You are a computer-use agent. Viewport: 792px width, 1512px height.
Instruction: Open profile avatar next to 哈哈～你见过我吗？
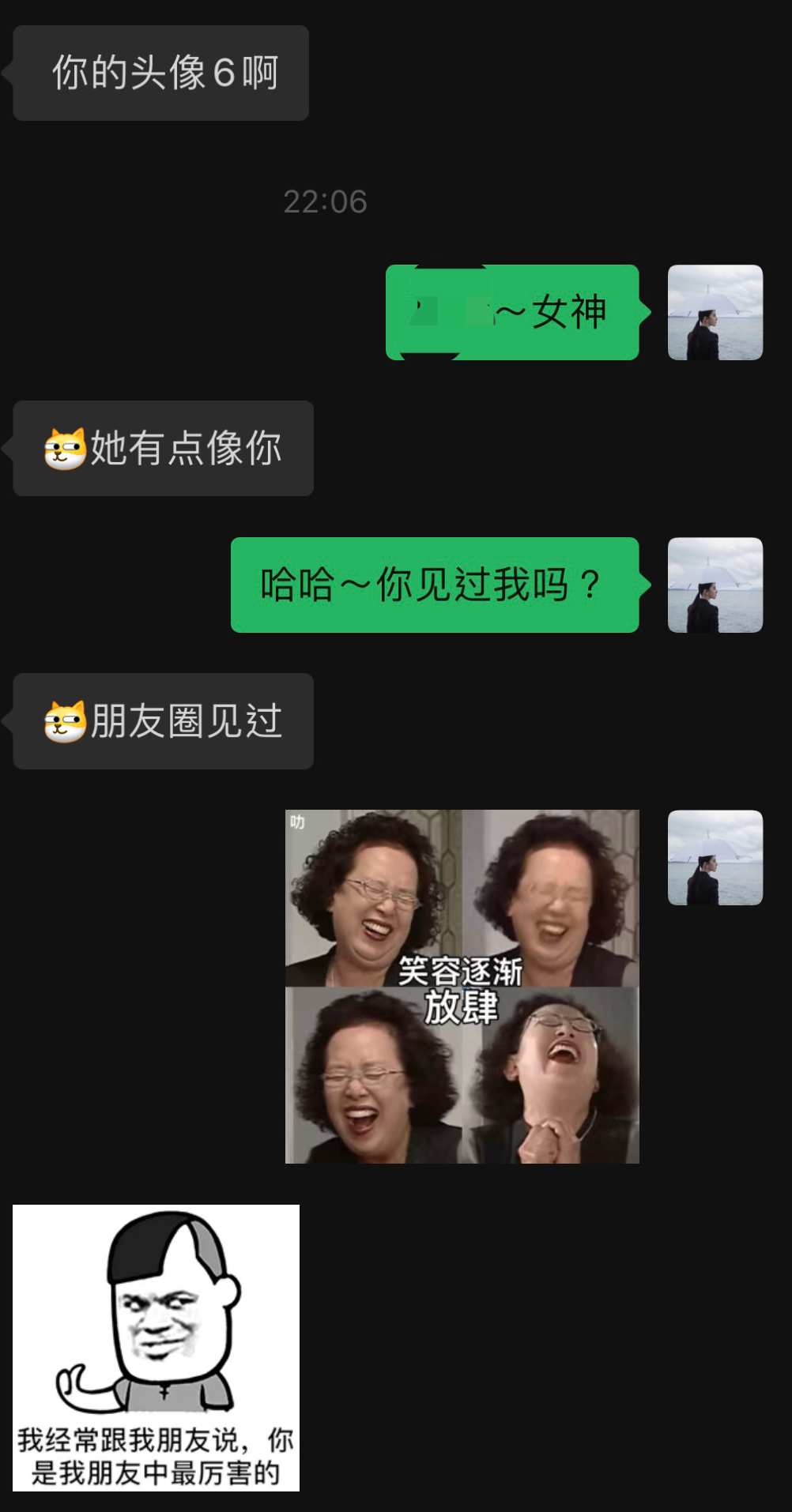pos(715,585)
